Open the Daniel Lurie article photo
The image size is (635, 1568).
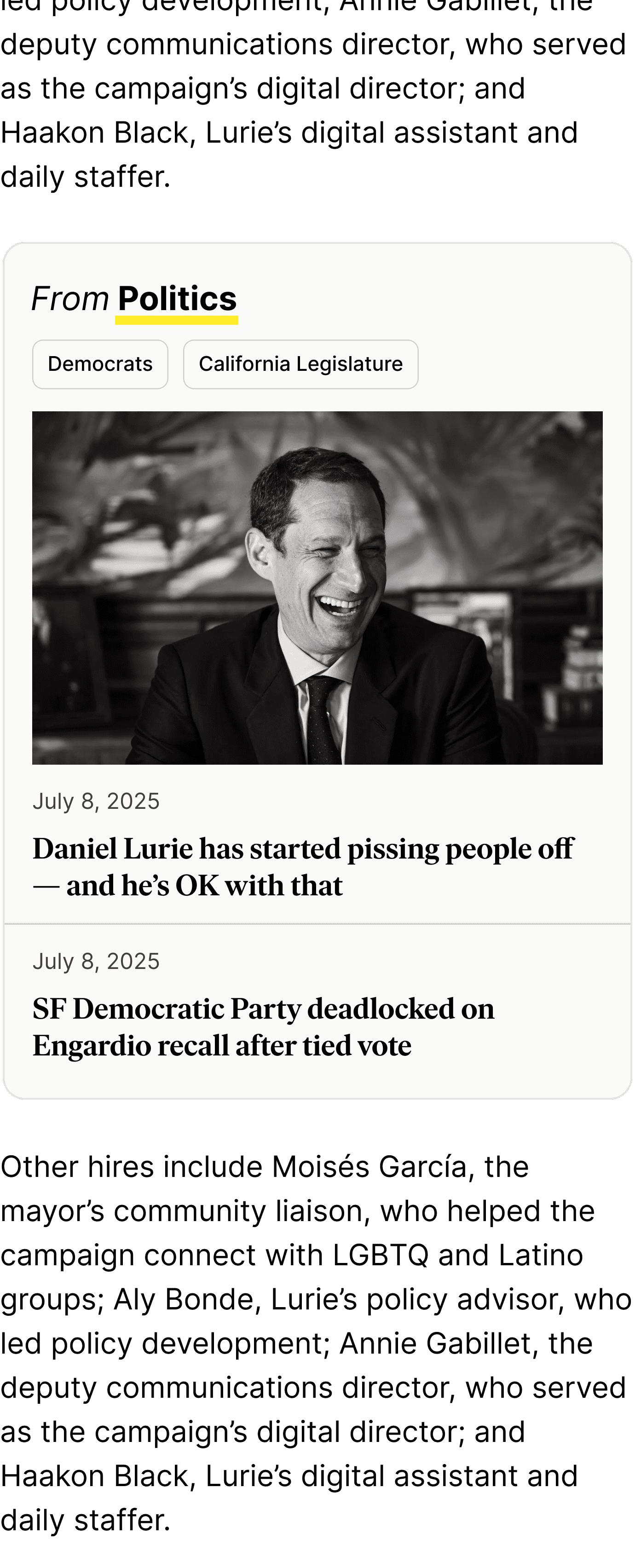[x=317, y=588]
